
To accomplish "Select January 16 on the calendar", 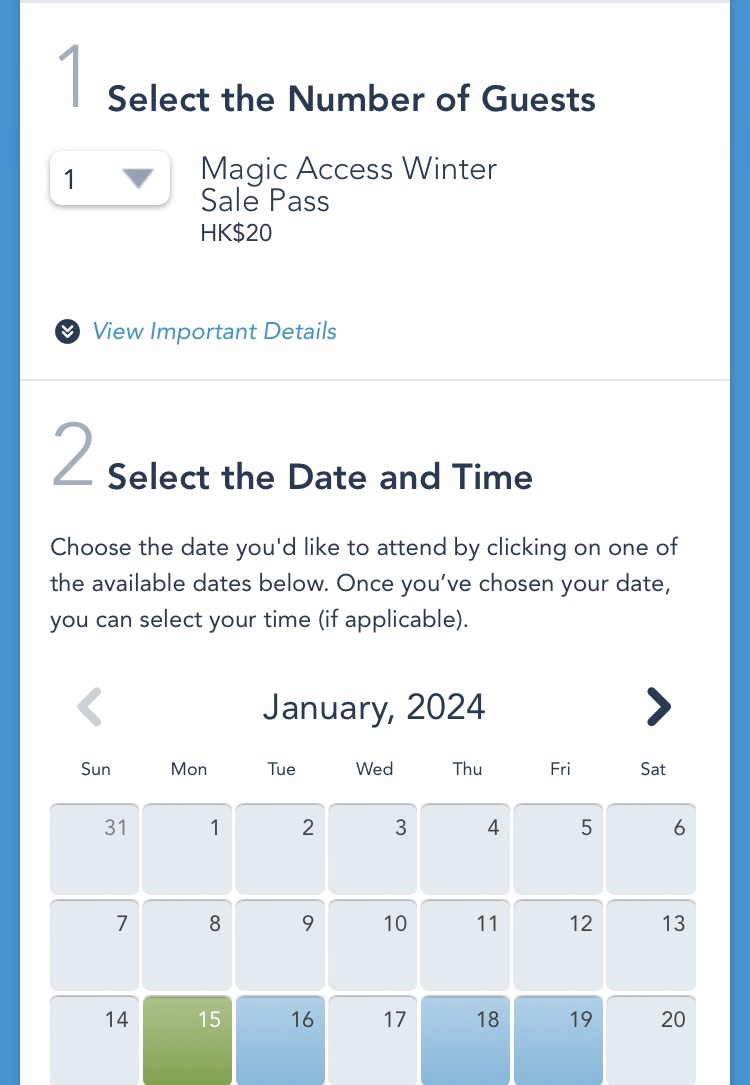I will pyautogui.click(x=280, y=1040).
